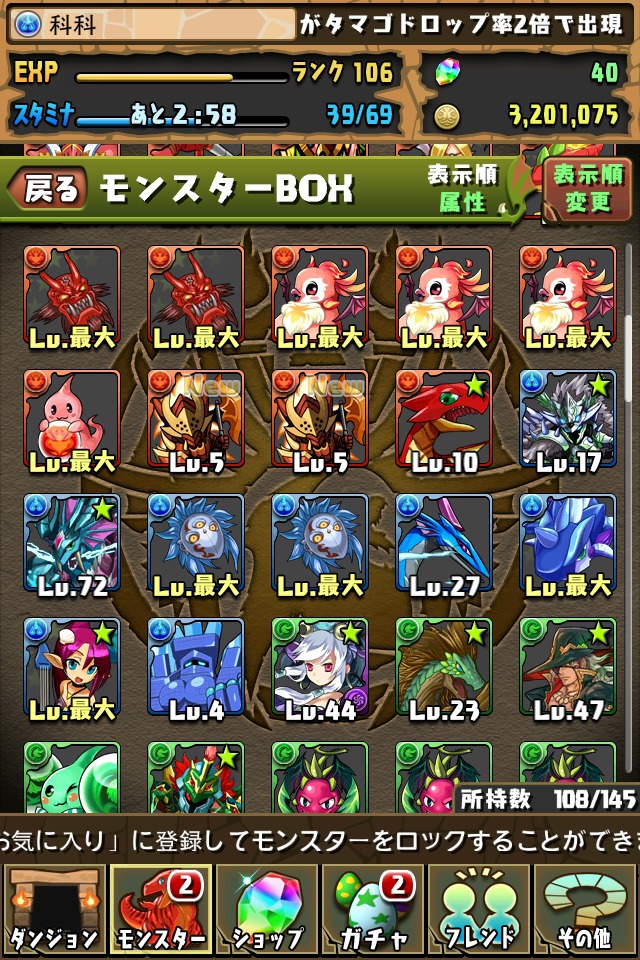Image resolution: width=640 pixels, height=960 pixels.
Task: Select the silver-haired girl monster at Lv.44
Action: point(320,666)
